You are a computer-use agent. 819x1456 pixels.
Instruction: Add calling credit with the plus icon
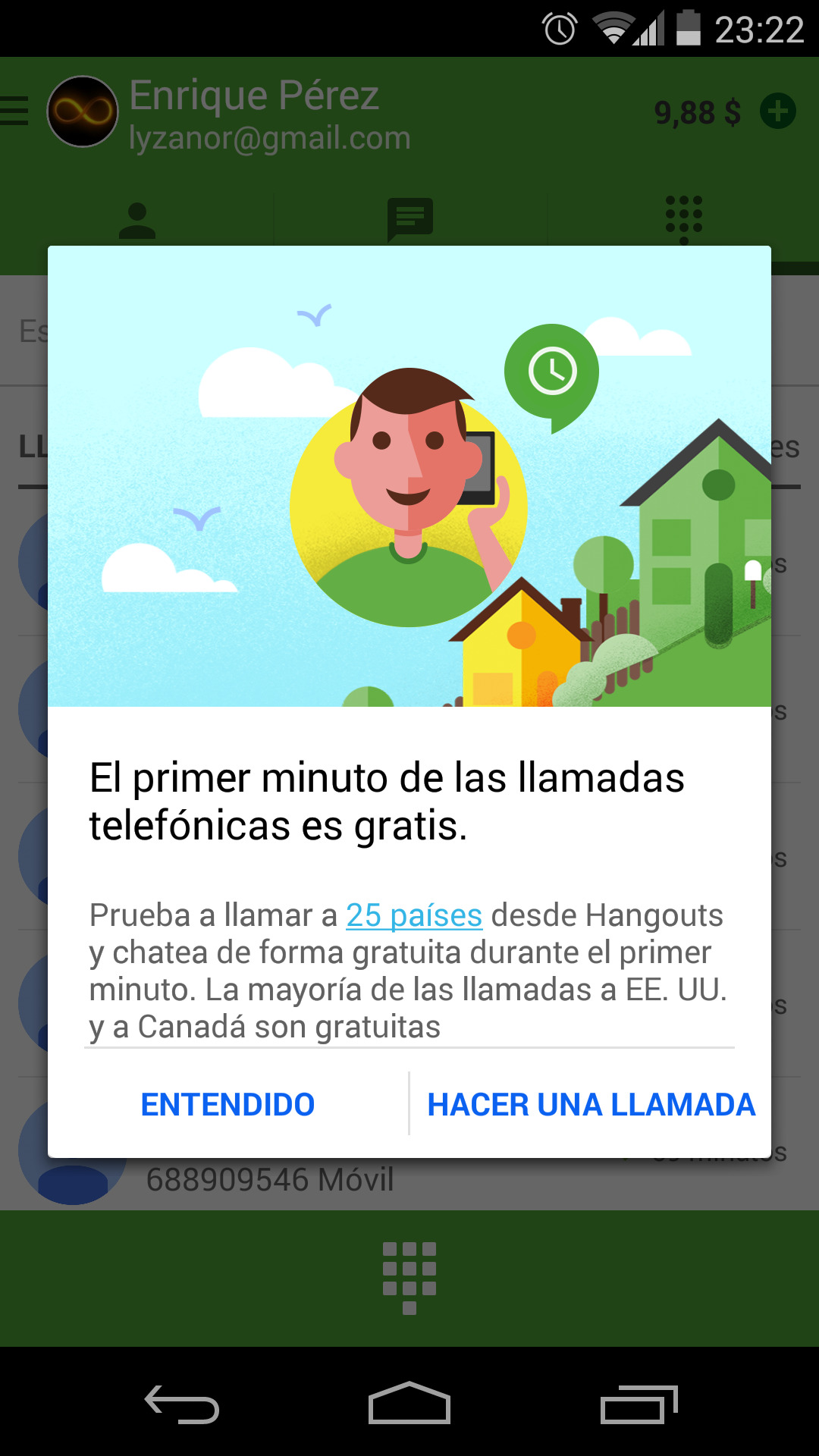[778, 111]
